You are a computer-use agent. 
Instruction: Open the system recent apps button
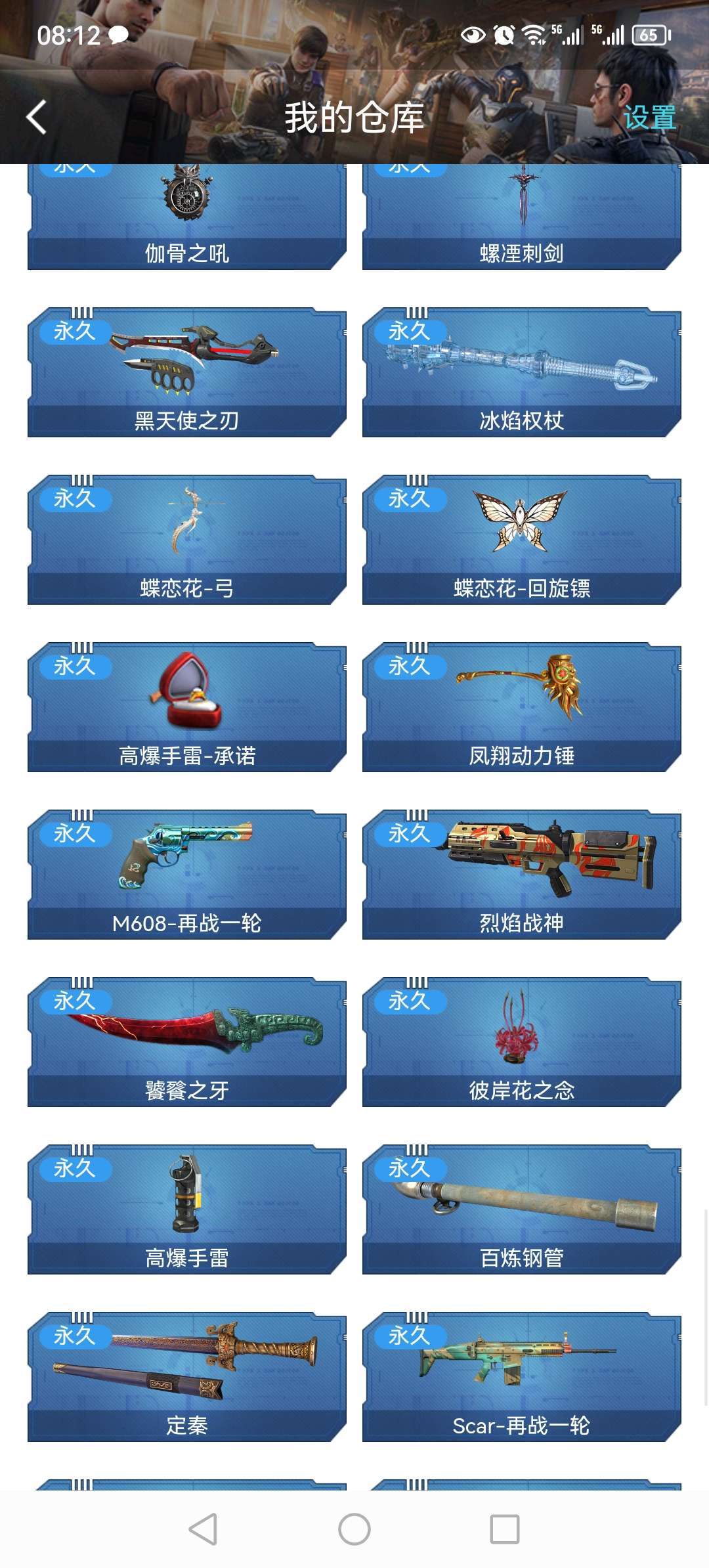[x=505, y=1529]
